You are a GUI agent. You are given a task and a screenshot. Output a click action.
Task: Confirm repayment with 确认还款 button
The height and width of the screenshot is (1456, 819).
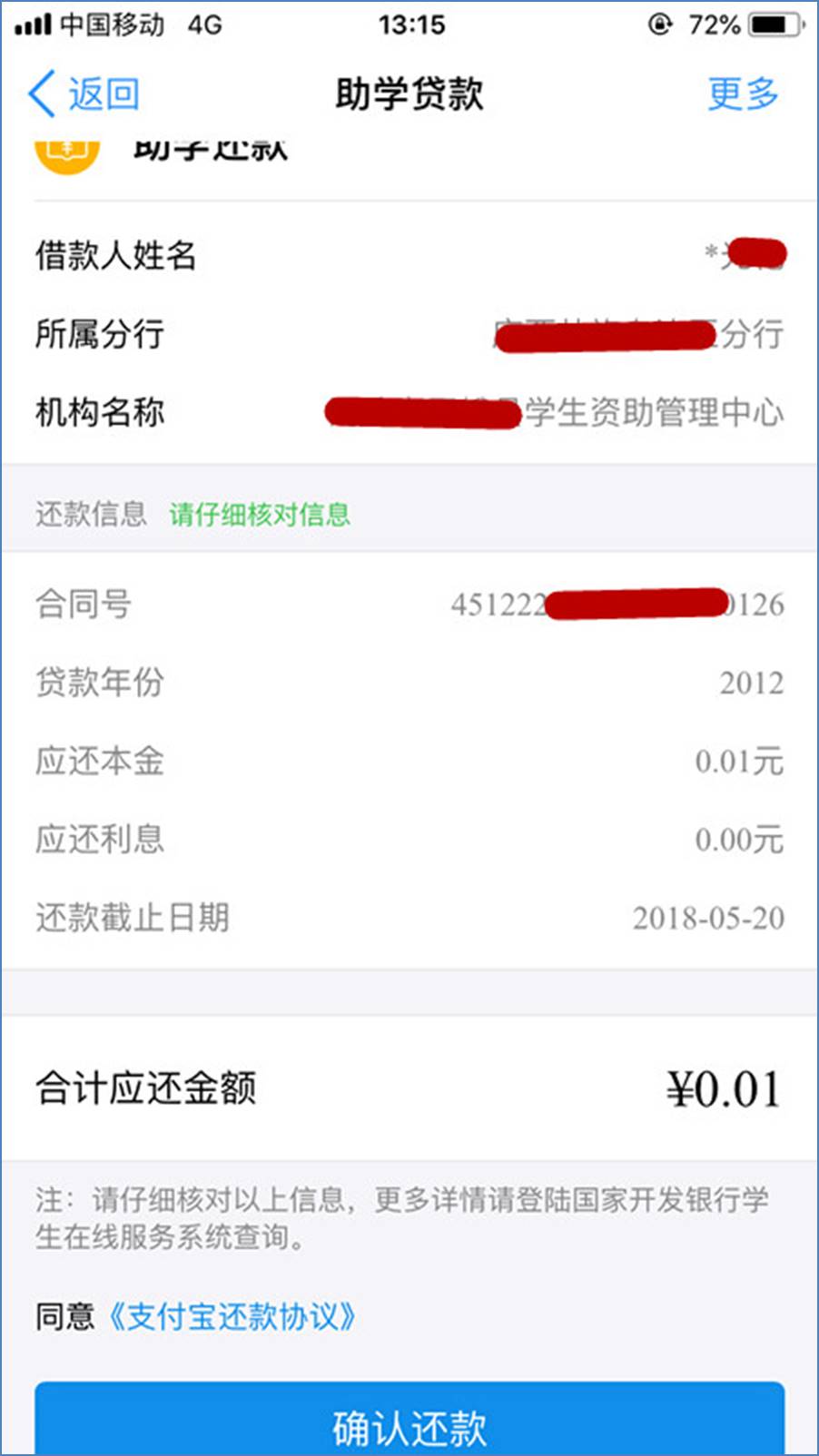[x=409, y=1424]
